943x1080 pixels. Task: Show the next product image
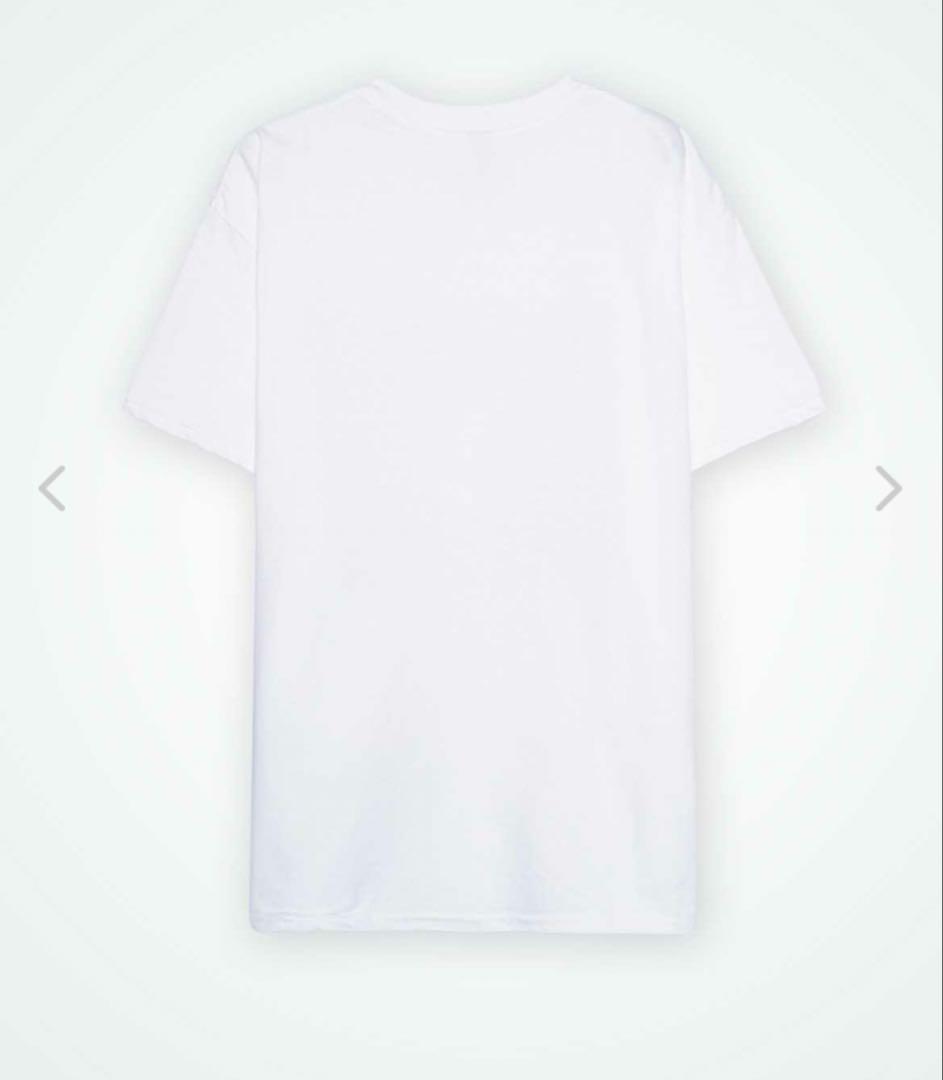pos(888,488)
